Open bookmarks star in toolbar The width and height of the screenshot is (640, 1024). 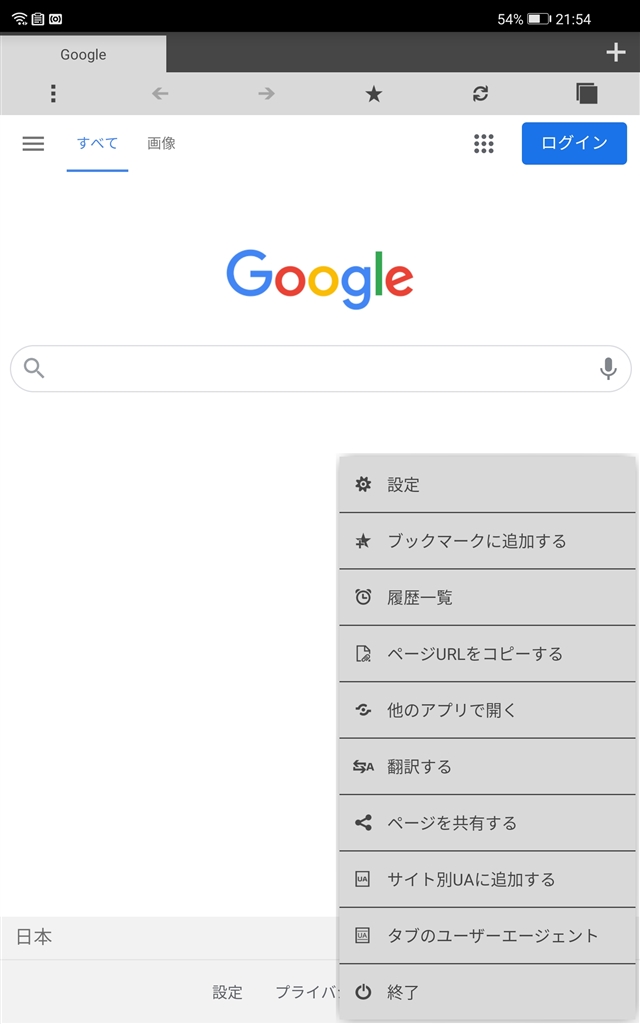(374, 94)
